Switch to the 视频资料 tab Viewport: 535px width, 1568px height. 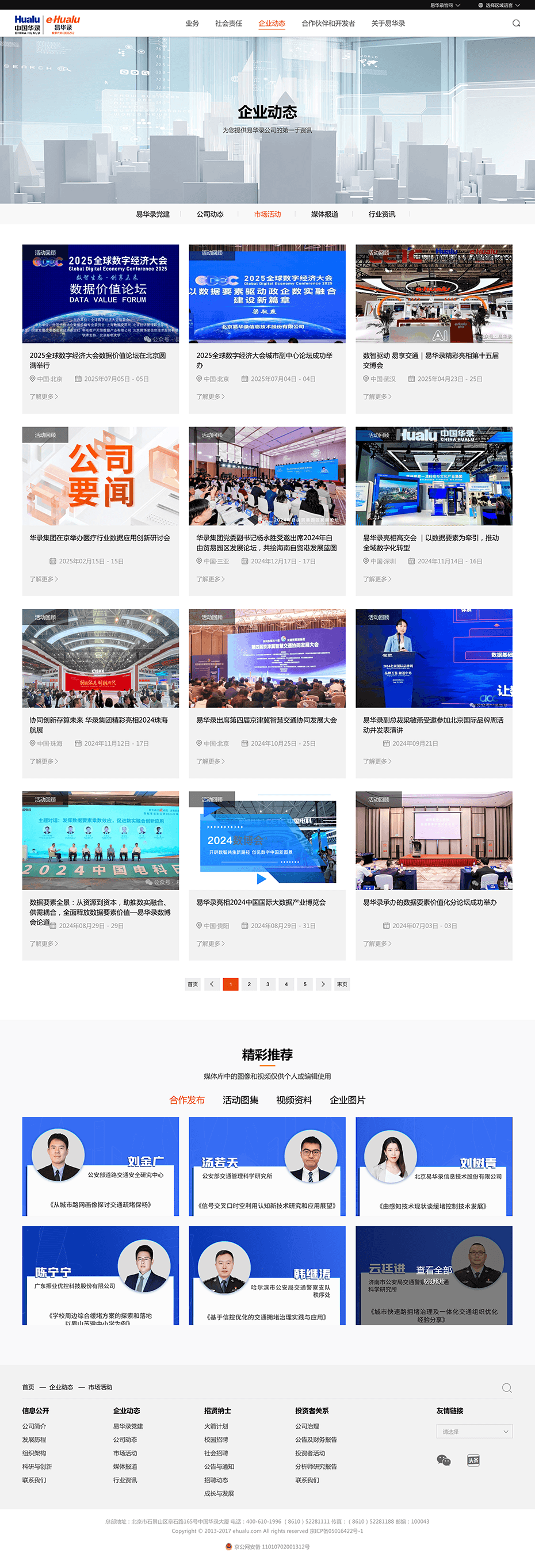click(294, 1100)
